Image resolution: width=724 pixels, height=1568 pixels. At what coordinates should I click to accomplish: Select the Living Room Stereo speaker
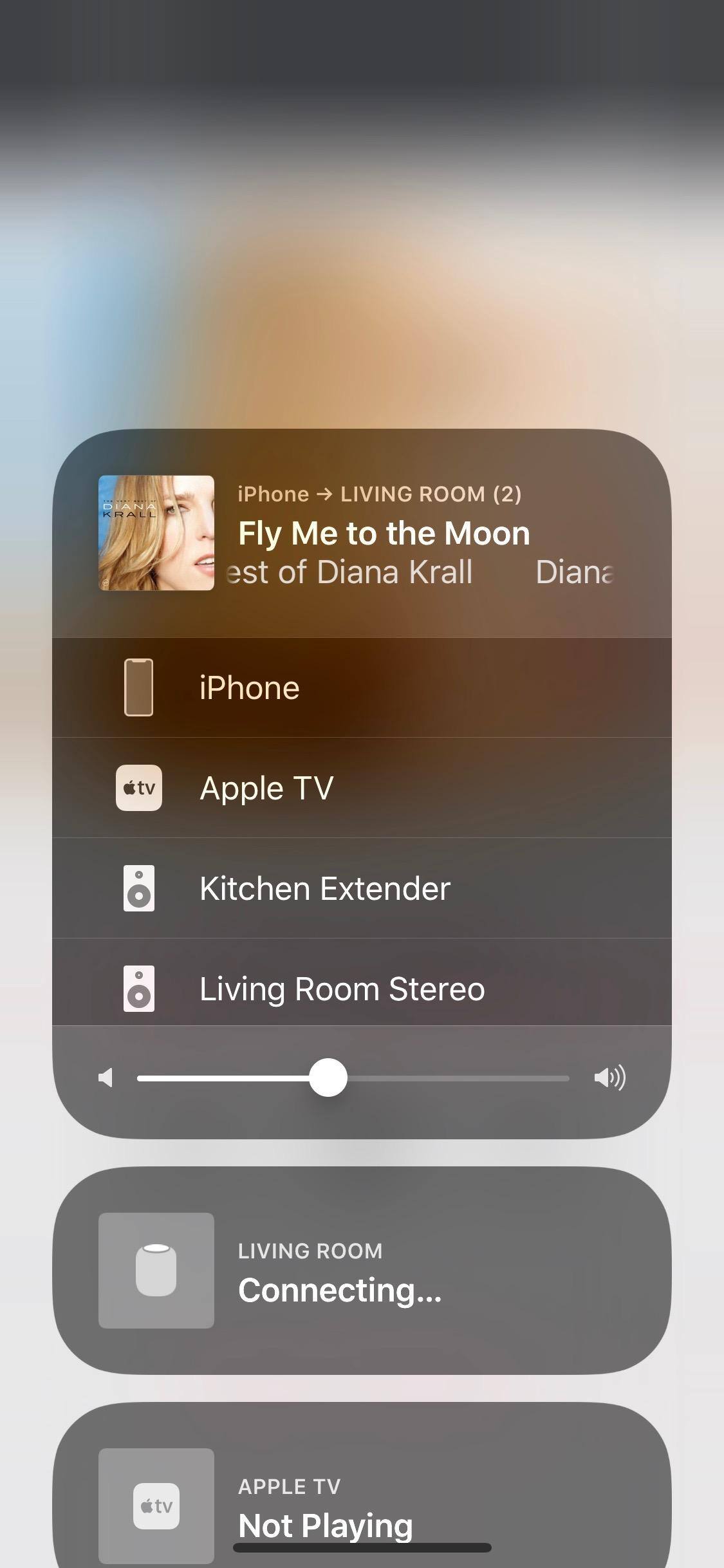pos(360,987)
